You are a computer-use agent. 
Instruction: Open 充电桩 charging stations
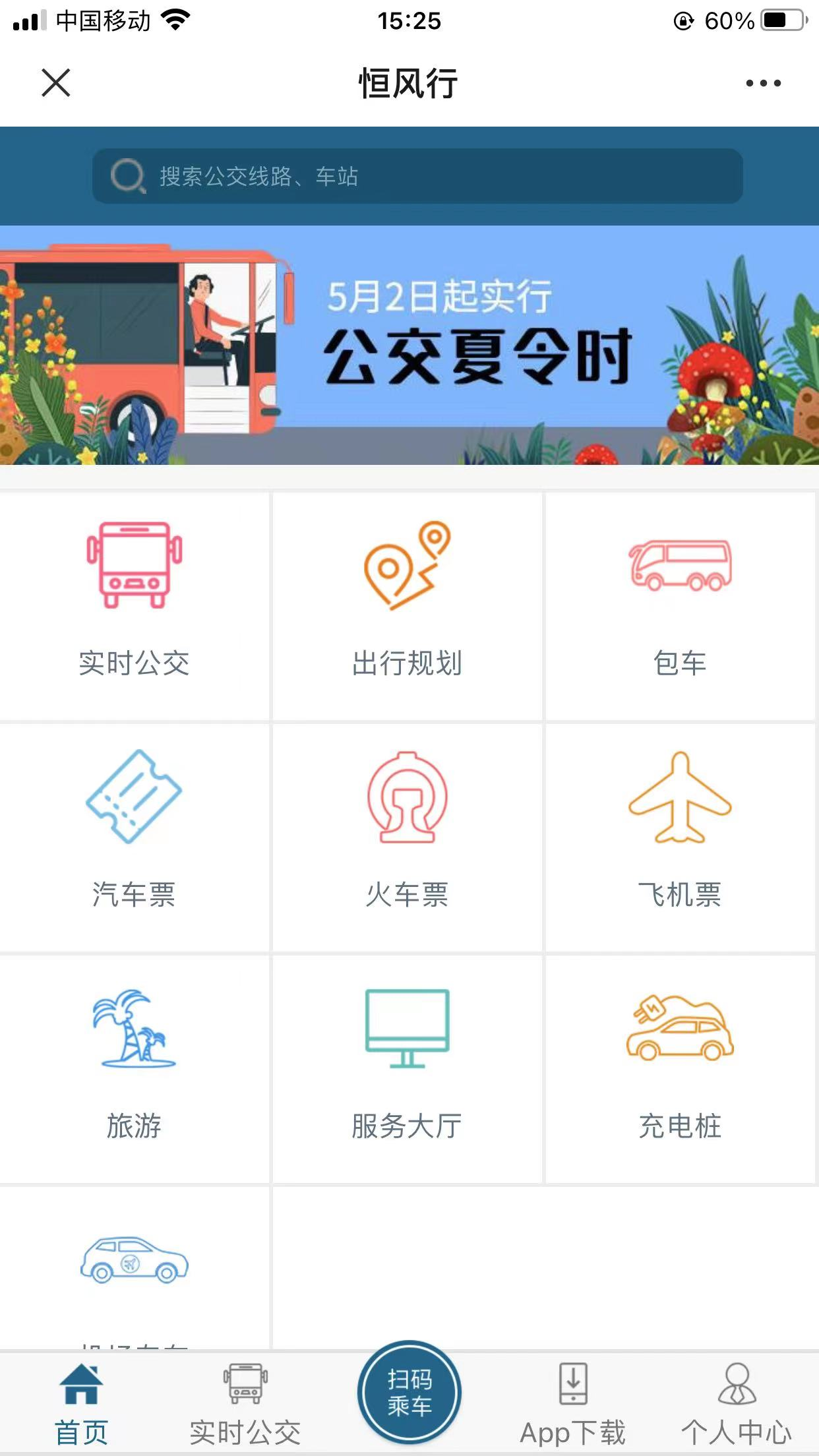click(x=680, y=1068)
